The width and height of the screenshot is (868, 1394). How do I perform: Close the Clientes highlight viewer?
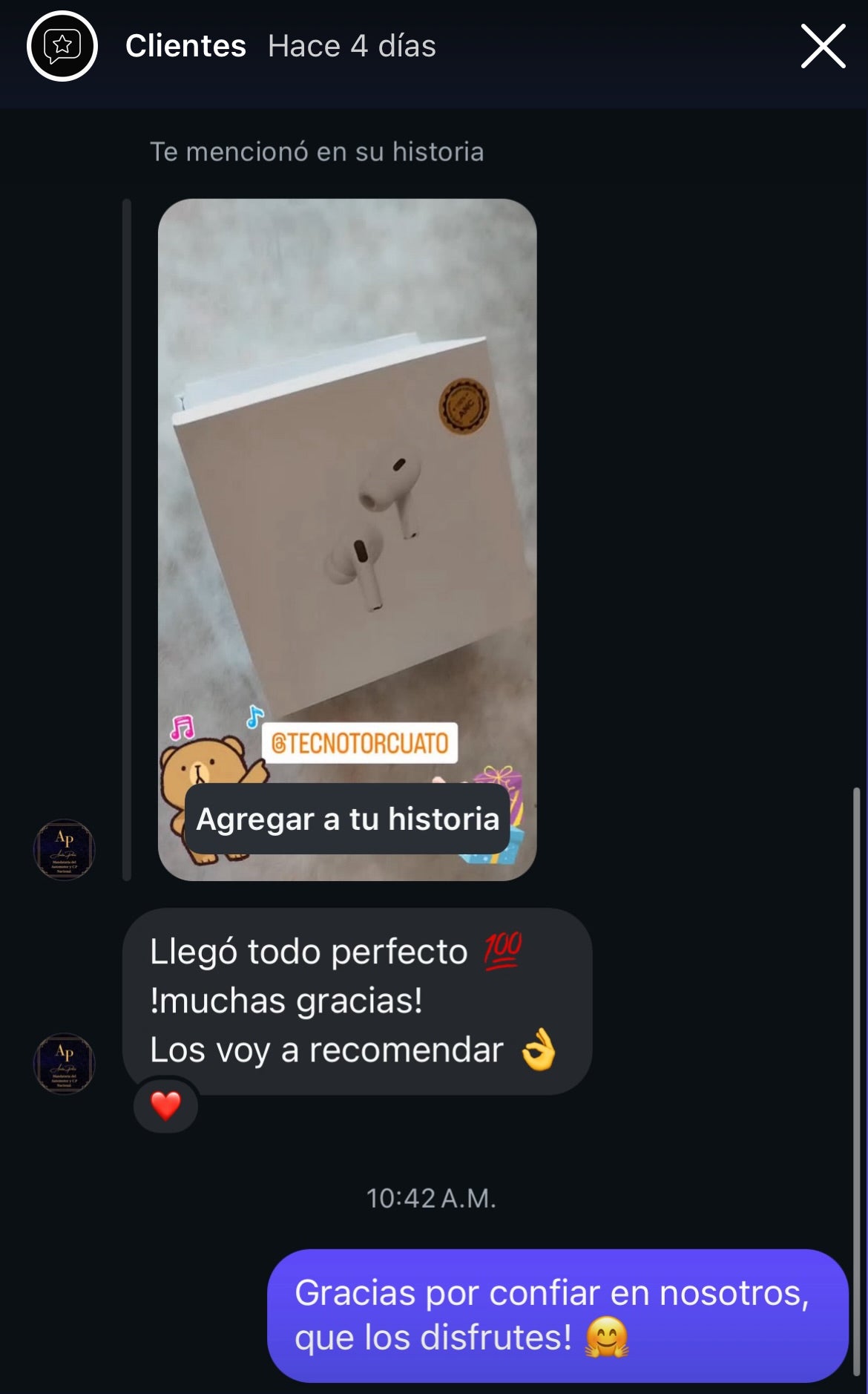[823, 46]
